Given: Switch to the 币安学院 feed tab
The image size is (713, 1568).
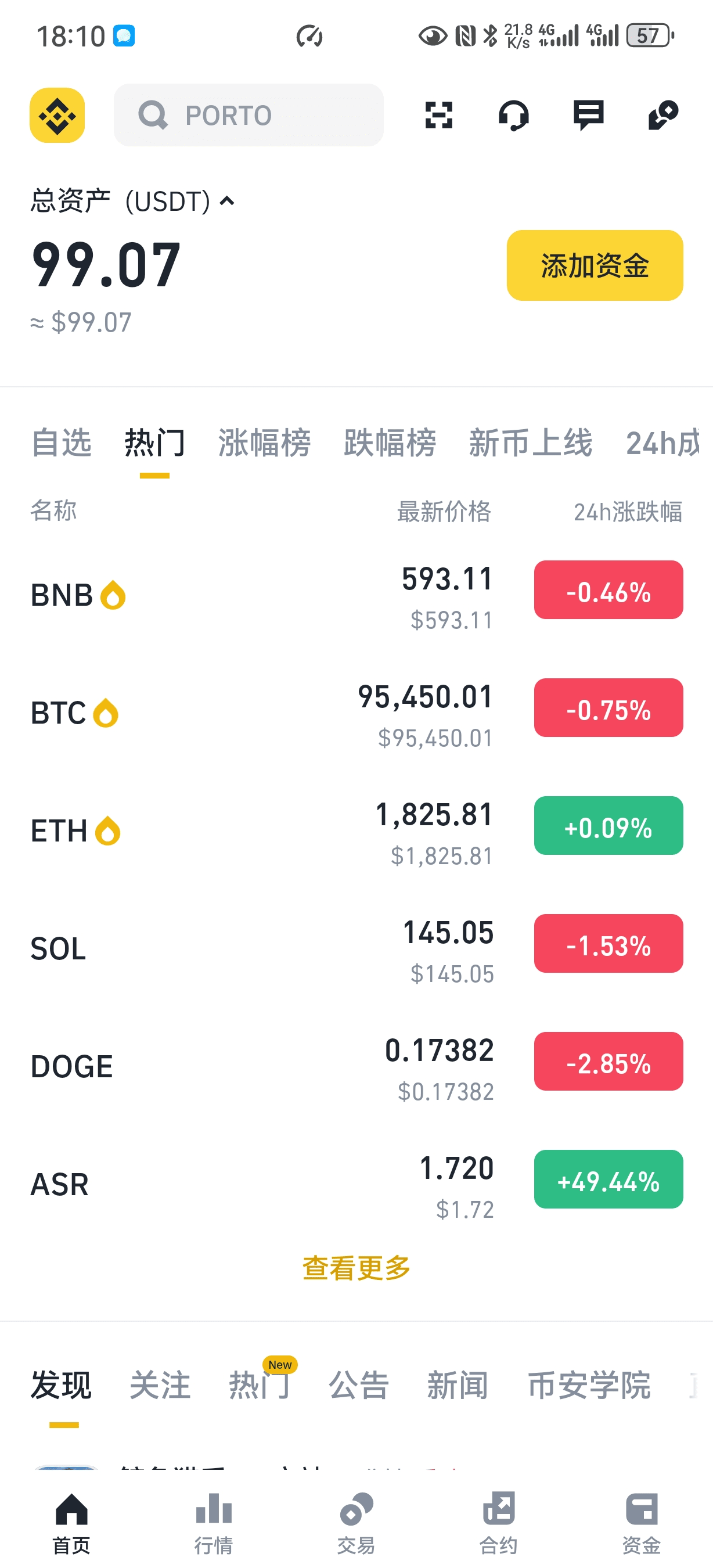Looking at the screenshot, I should tap(589, 1385).
